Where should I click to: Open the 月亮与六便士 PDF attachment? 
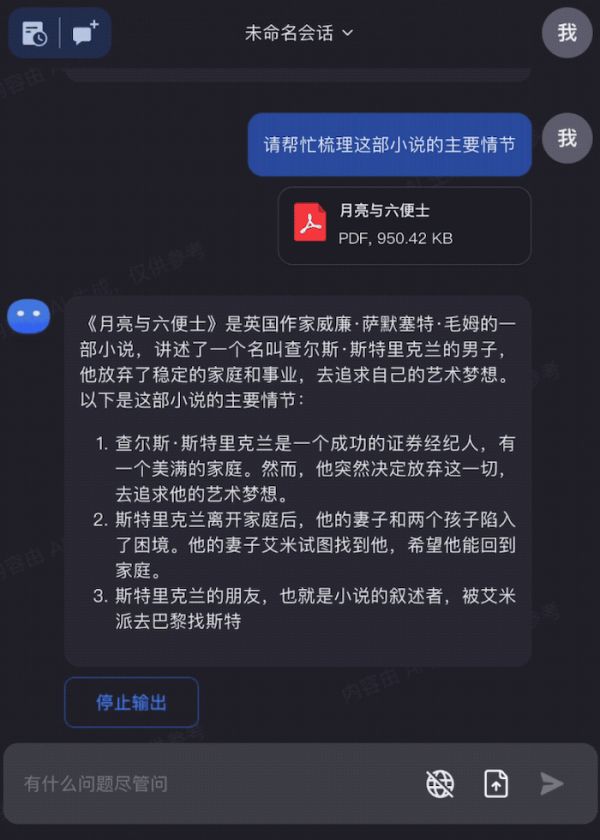tap(404, 225)
